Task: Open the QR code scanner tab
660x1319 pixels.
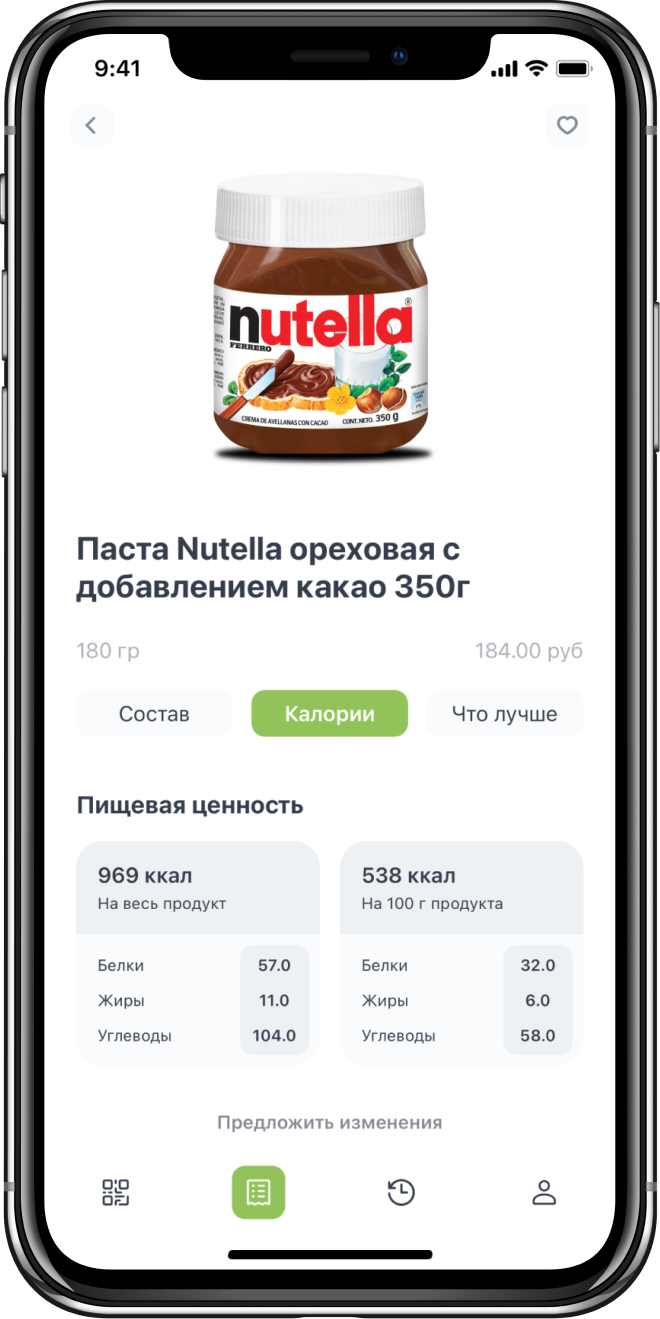Action: [x=116, y=1192]
